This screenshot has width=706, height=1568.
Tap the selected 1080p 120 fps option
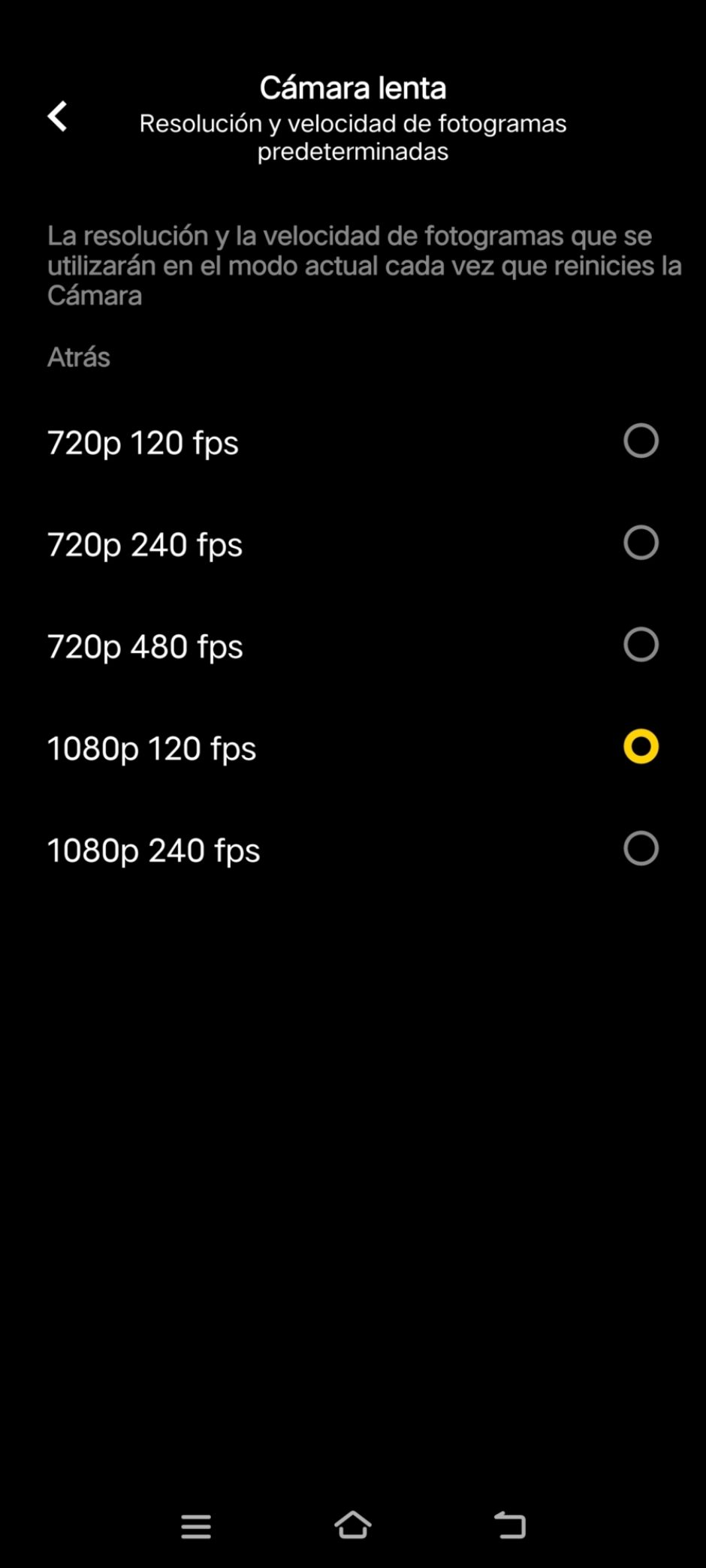point(353,748)
